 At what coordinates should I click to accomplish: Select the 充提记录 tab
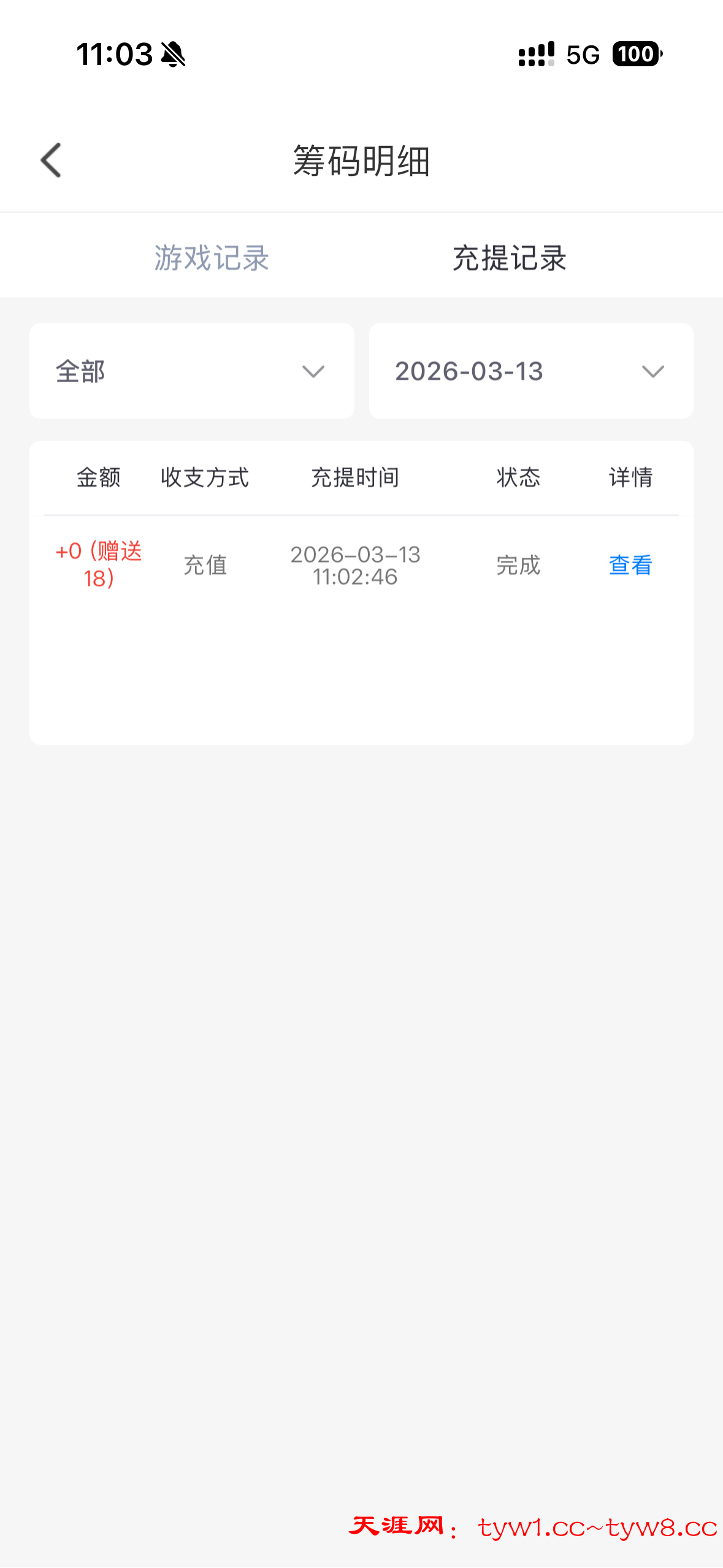tap(510, 258)
